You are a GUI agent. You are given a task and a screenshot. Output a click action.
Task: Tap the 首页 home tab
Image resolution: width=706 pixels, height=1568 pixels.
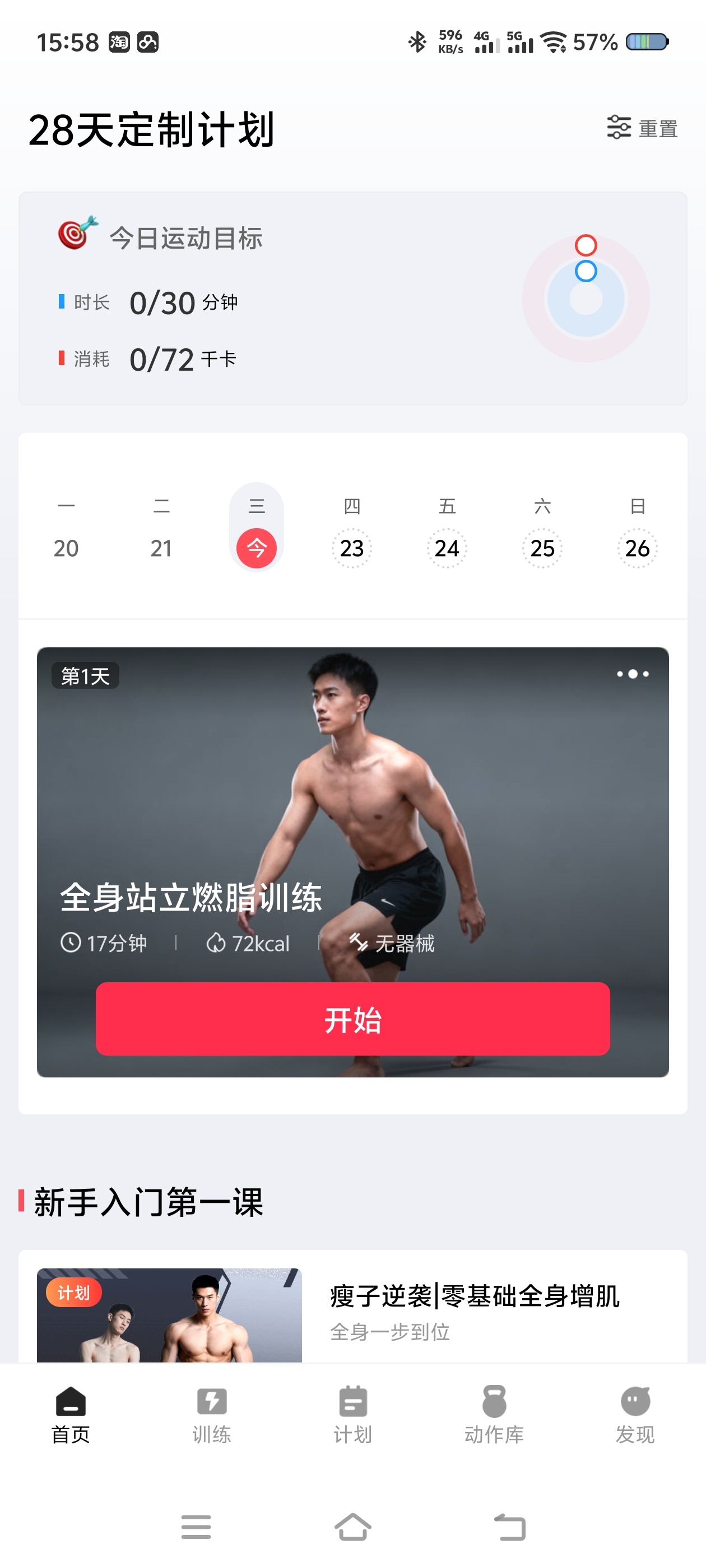(x=71, y=1415)
